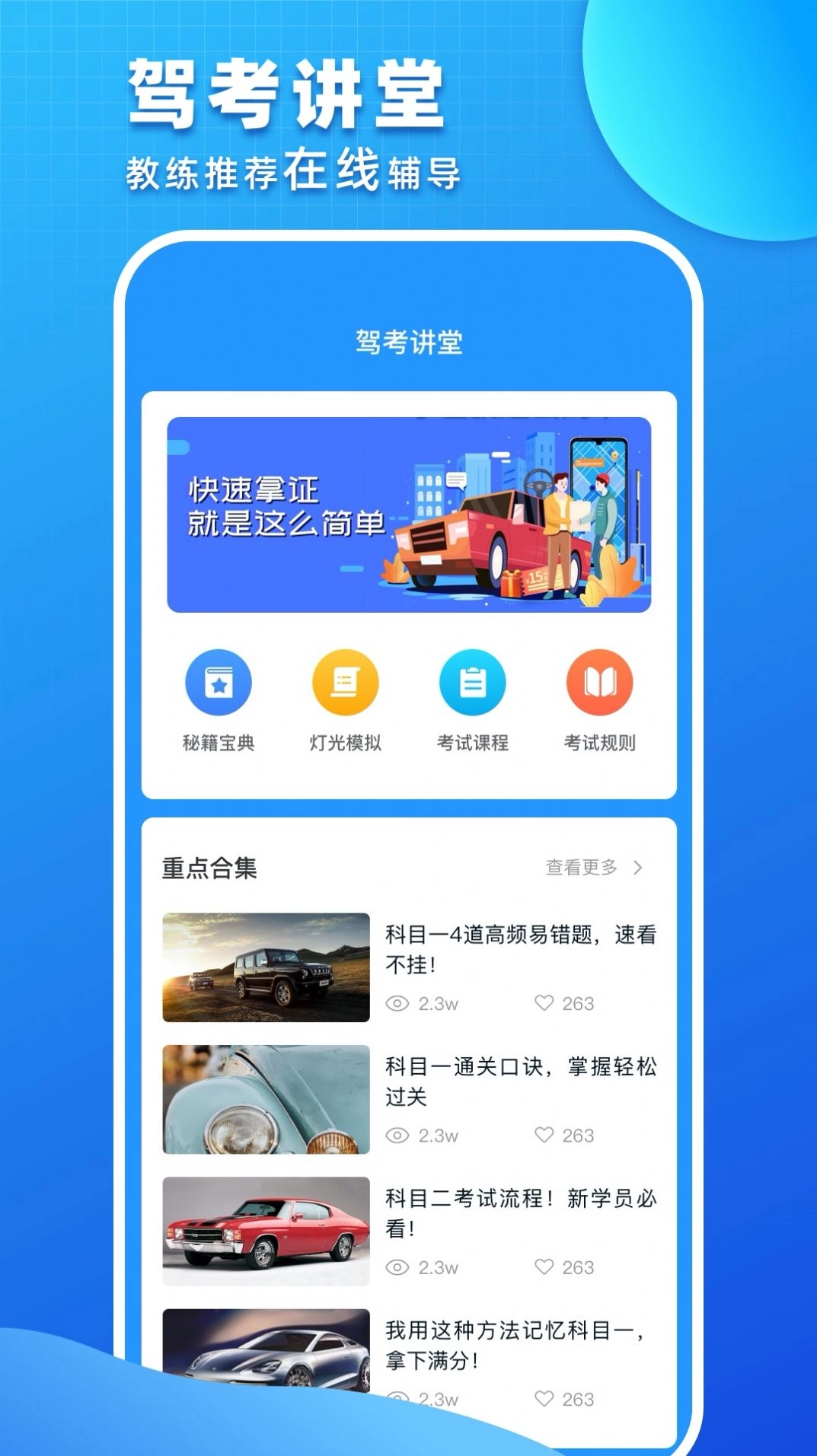Open the 灯光模拟 light simulation icon
This screenshot has width=817, height=1456.
pos(346,683)
